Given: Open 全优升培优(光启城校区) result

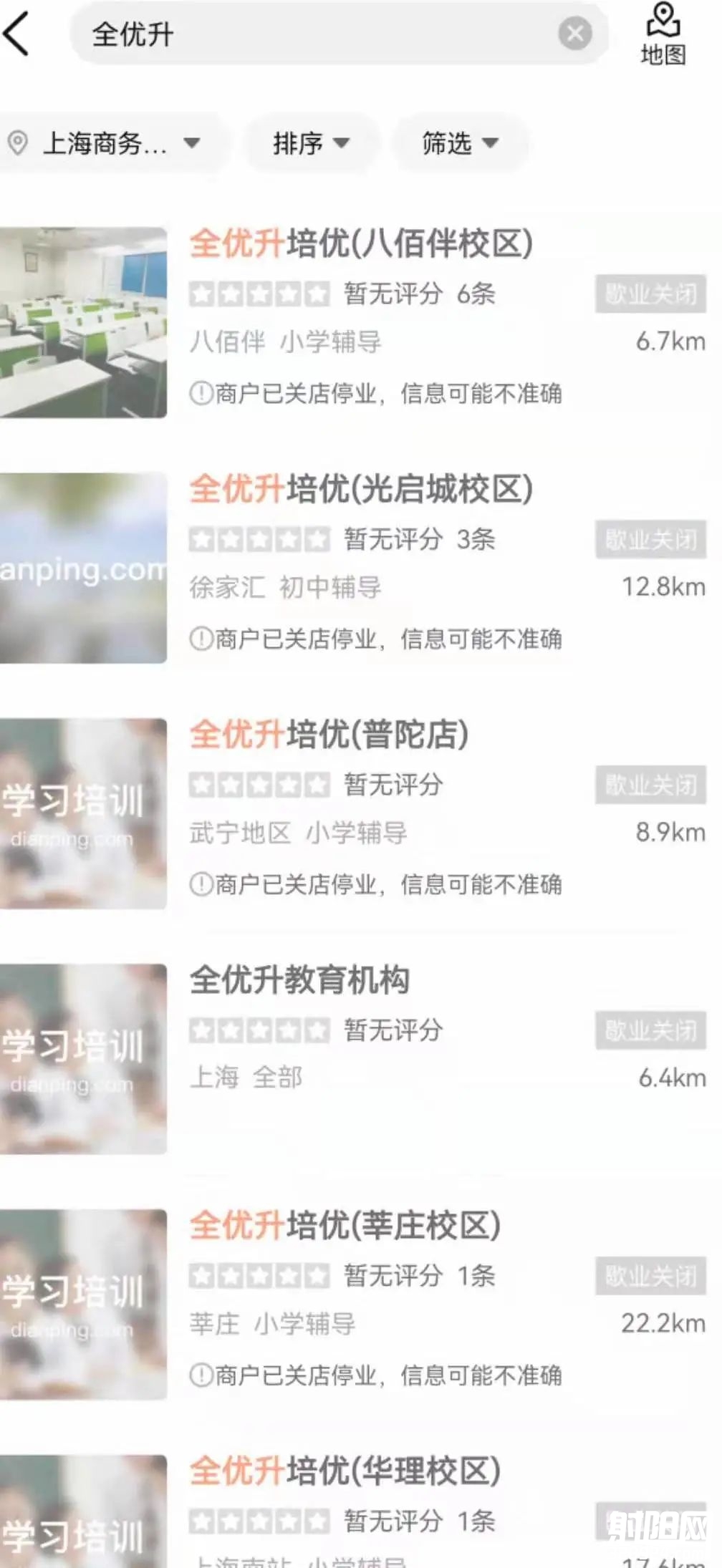Looking at the screenshot, I should pos(361,490).
